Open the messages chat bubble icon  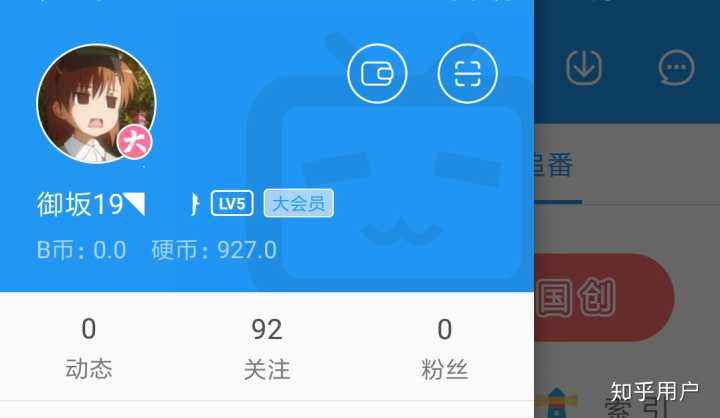pyautogui.click(x=677, y=68)
